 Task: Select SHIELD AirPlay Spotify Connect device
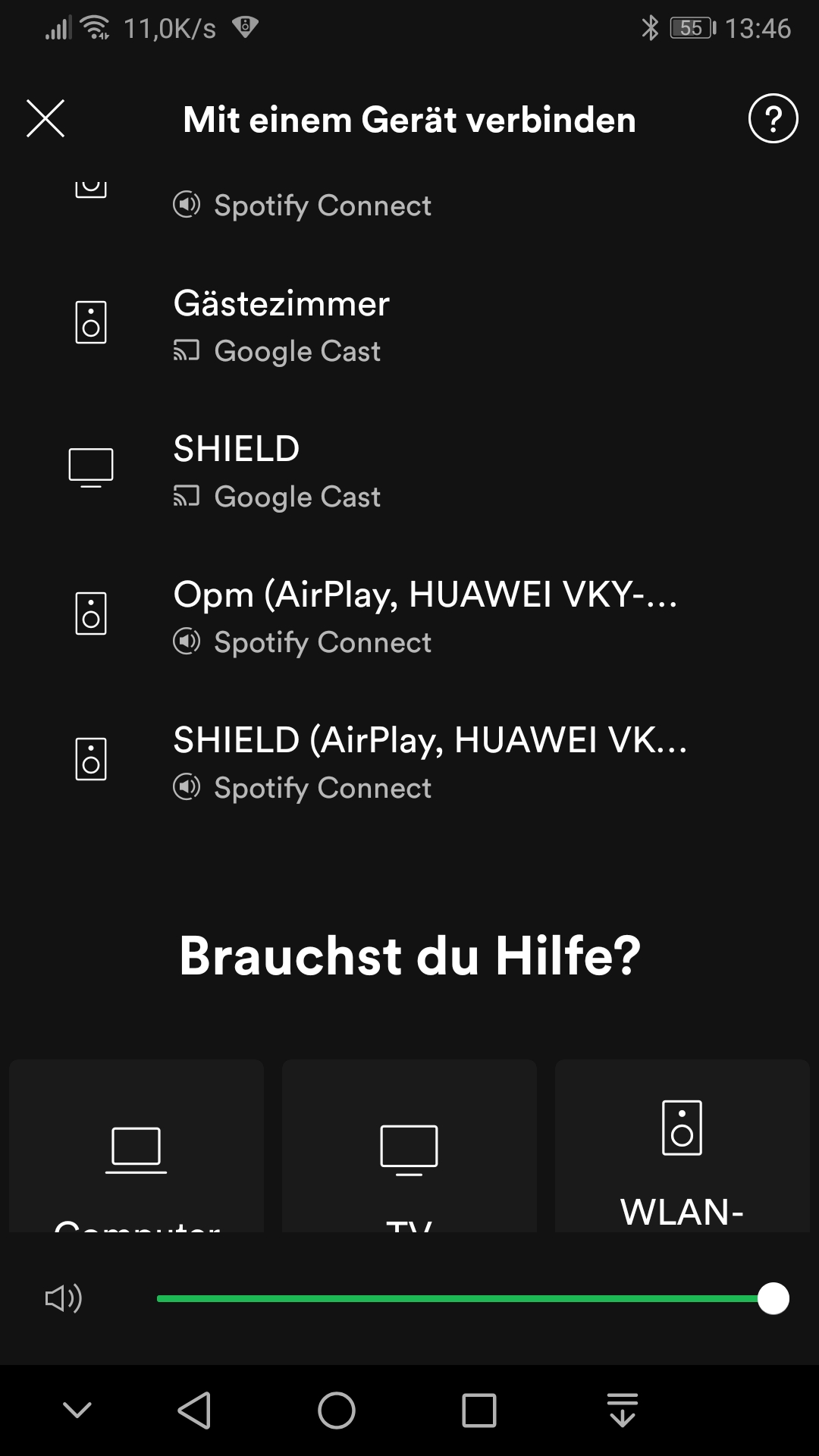pos(409,763)
